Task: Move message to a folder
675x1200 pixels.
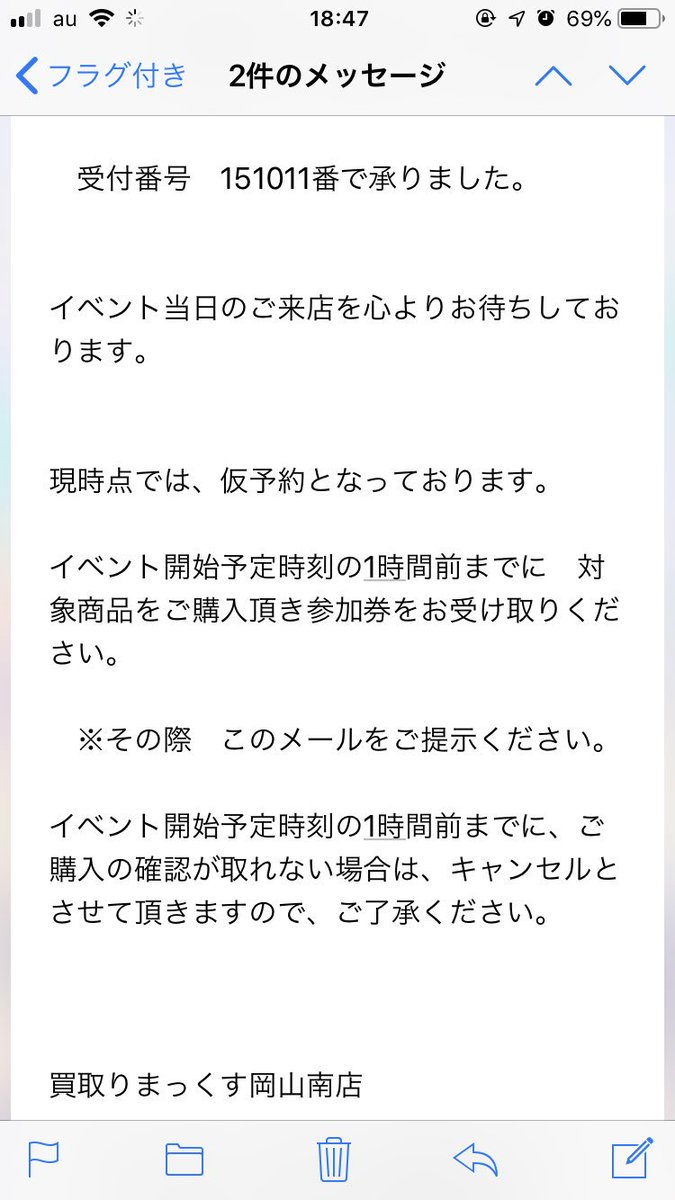Action: tap(184, 1159)
